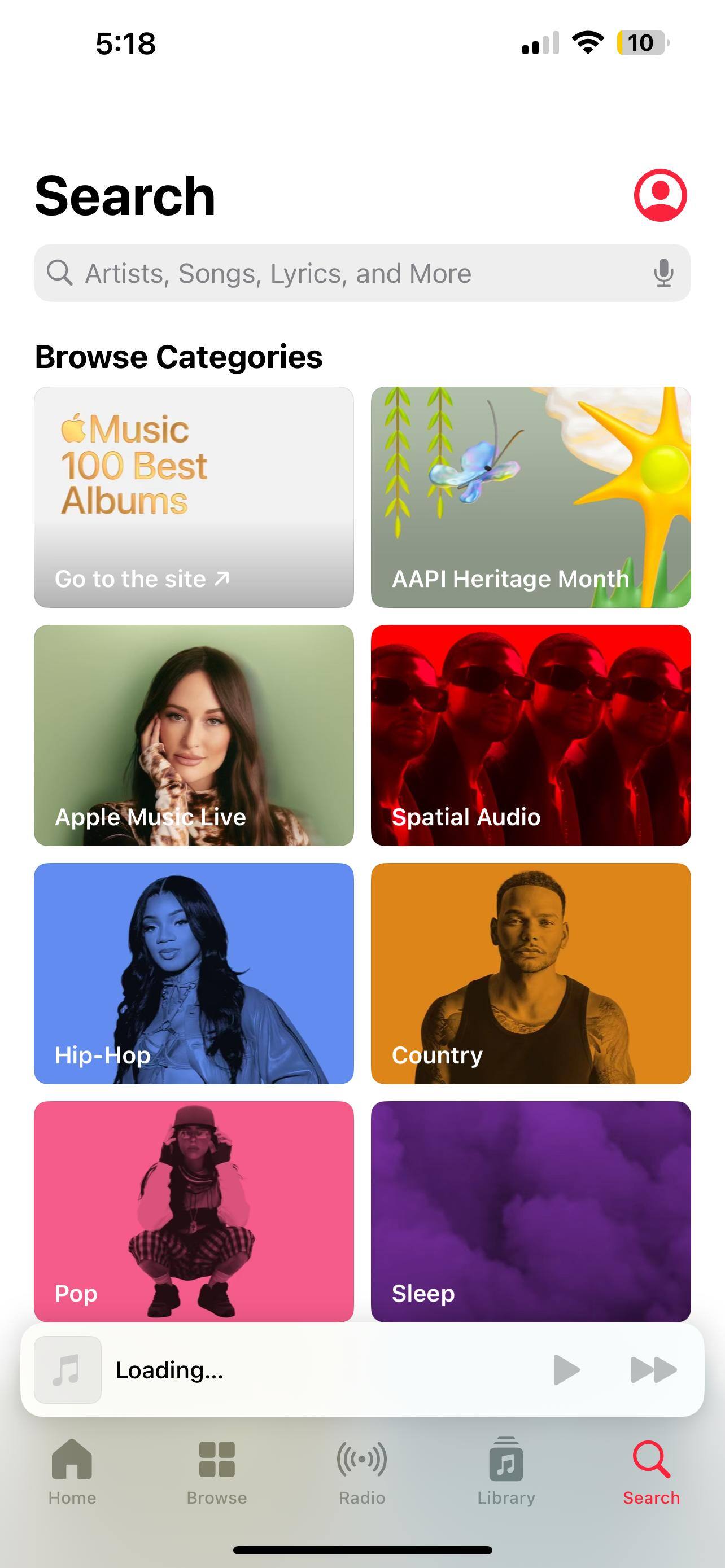Browse the Apple Music Live category

tap(194, 735)
